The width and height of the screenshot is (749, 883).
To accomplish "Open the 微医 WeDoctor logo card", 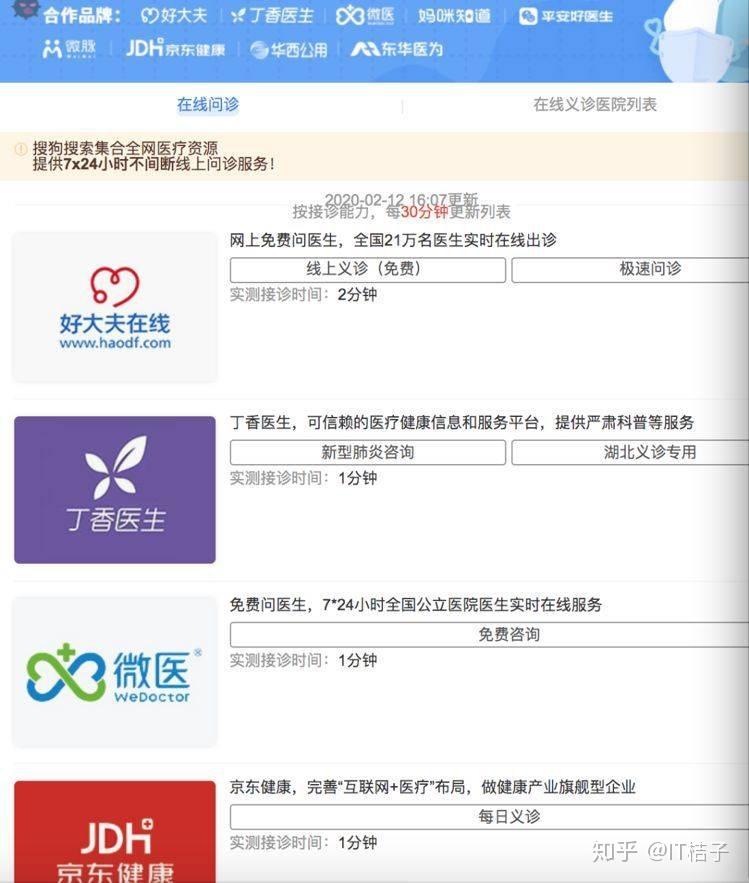I will 115,672.
